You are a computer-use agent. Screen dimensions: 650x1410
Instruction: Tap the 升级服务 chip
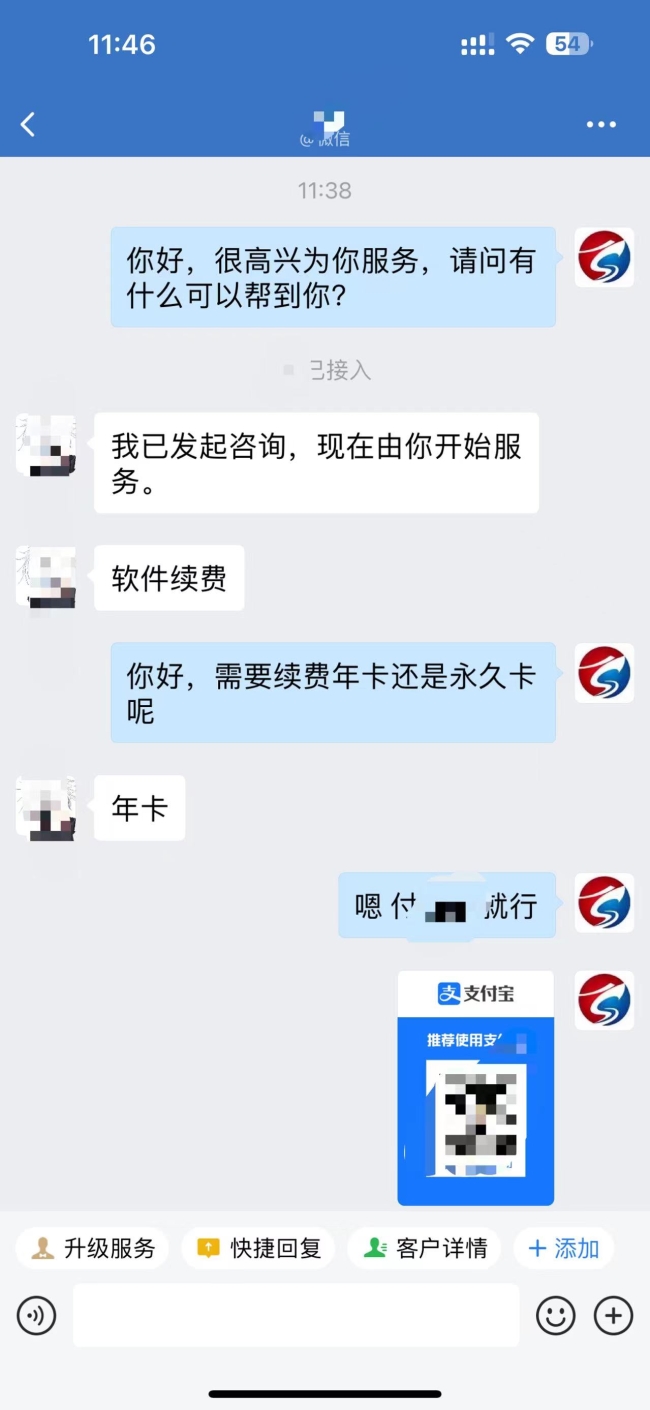[92, 1248]
